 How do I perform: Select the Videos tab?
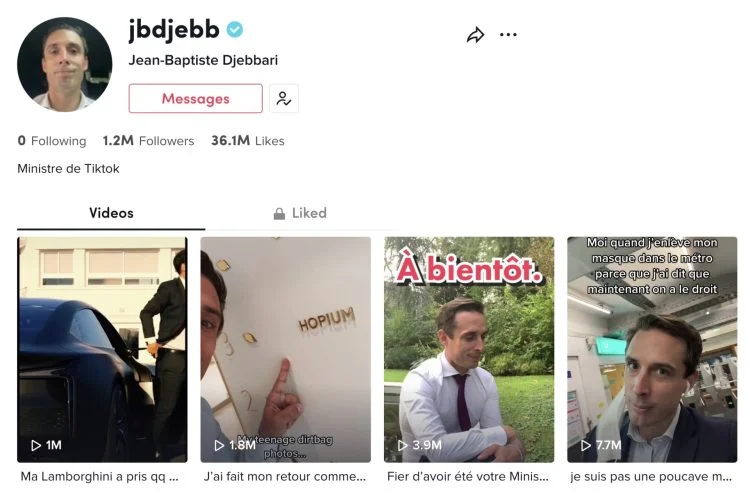tap(111, 213)
